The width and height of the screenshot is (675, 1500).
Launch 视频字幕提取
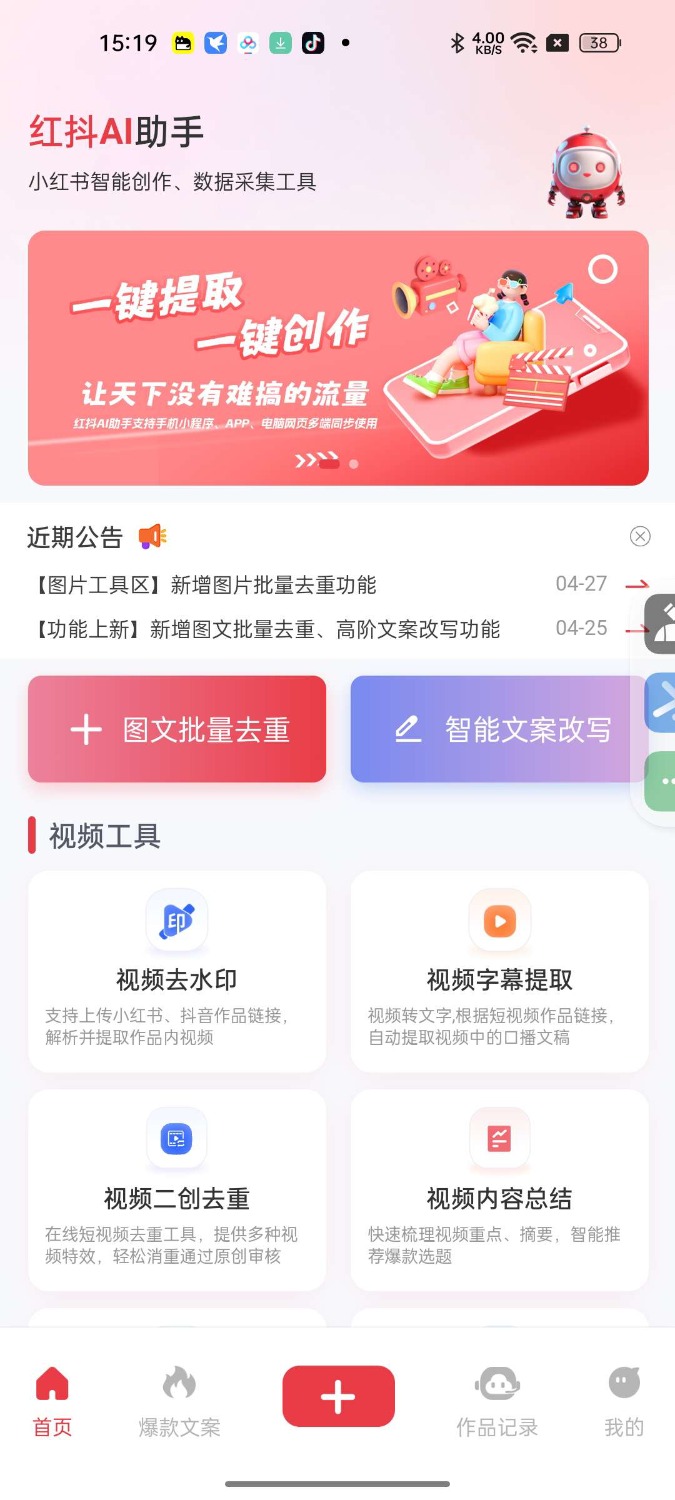tap(499, 971)
